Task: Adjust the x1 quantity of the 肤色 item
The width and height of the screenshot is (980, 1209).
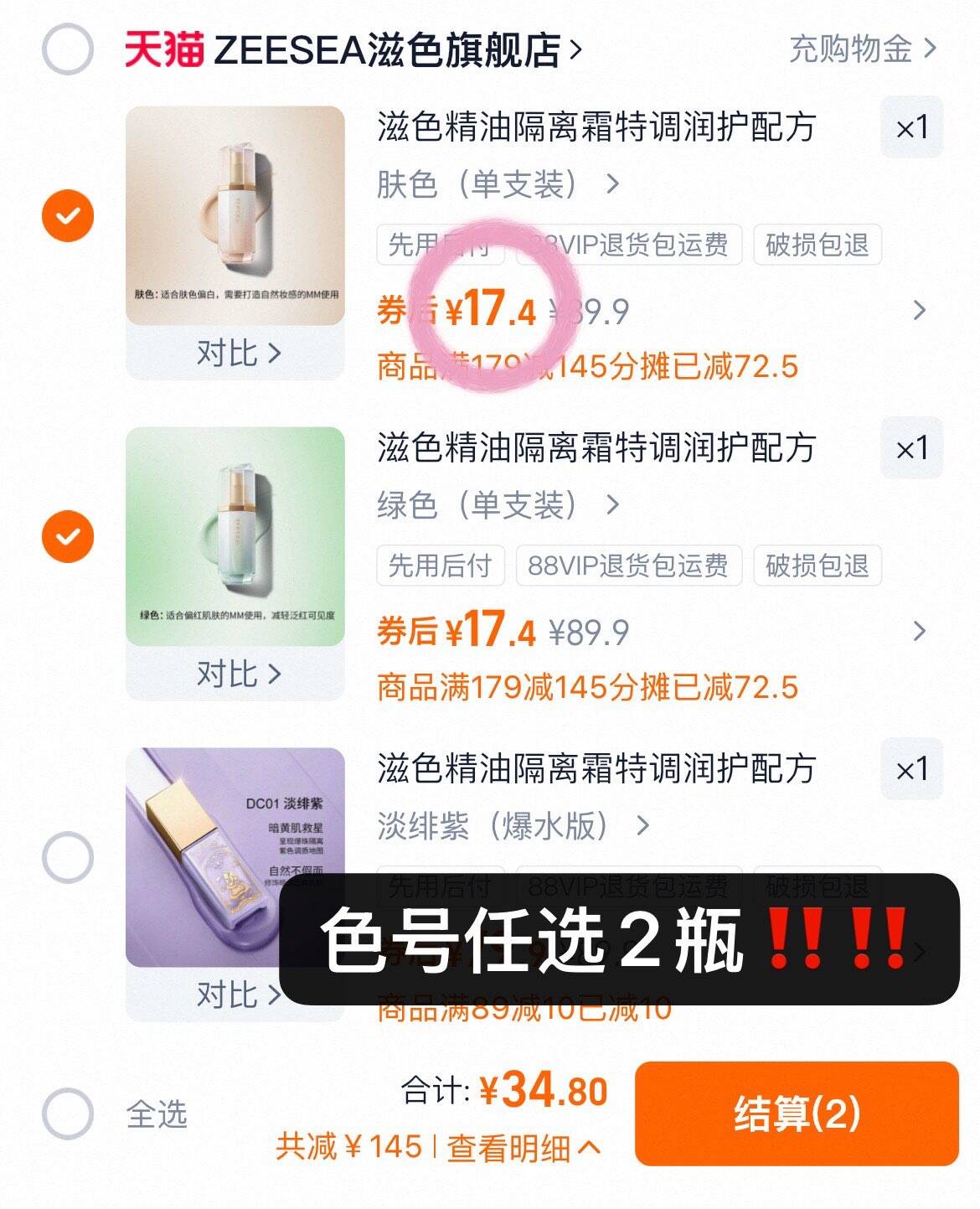Action: (911, 128)
